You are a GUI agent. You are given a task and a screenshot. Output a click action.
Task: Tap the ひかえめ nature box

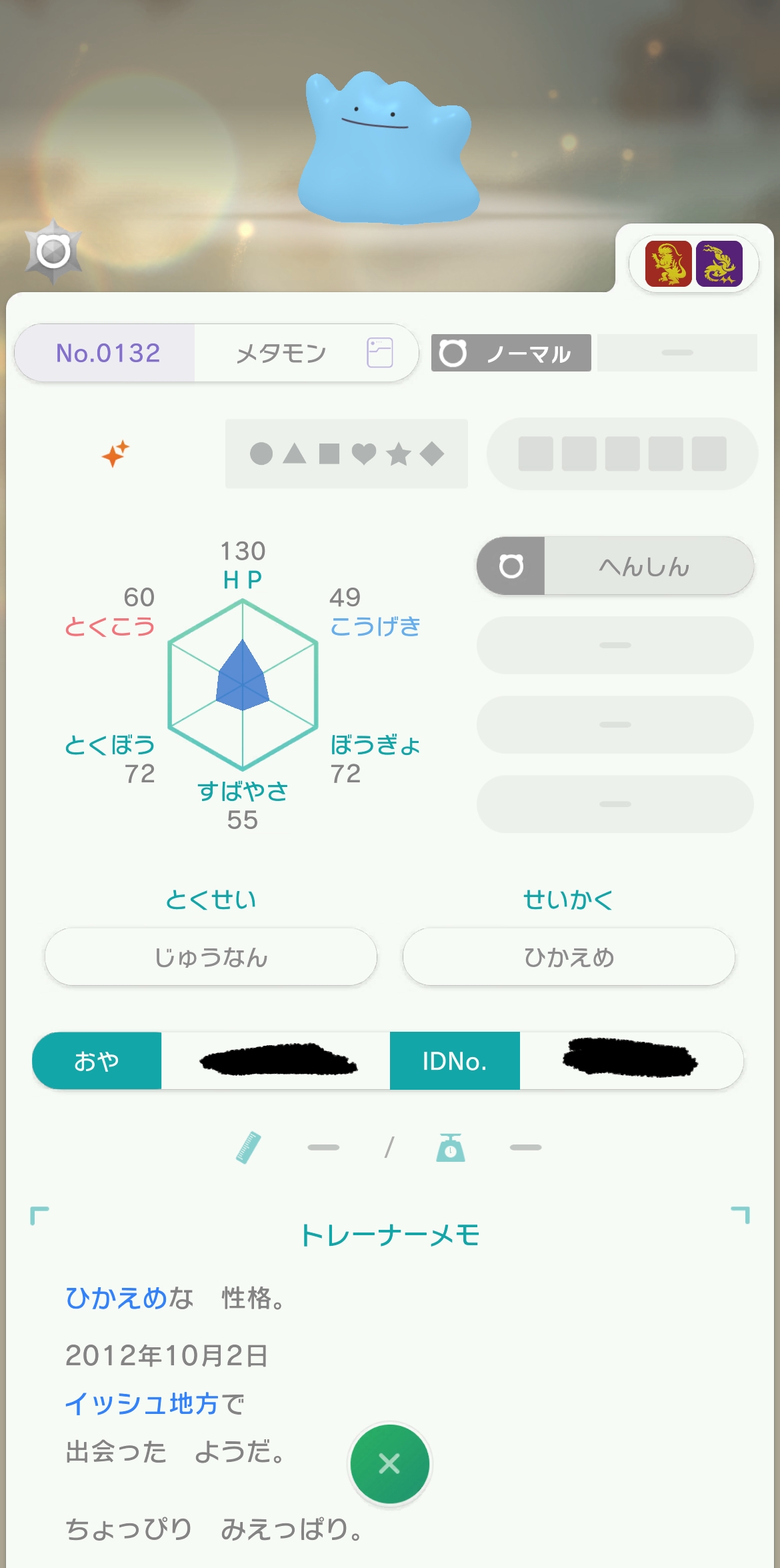coord(569,956)
